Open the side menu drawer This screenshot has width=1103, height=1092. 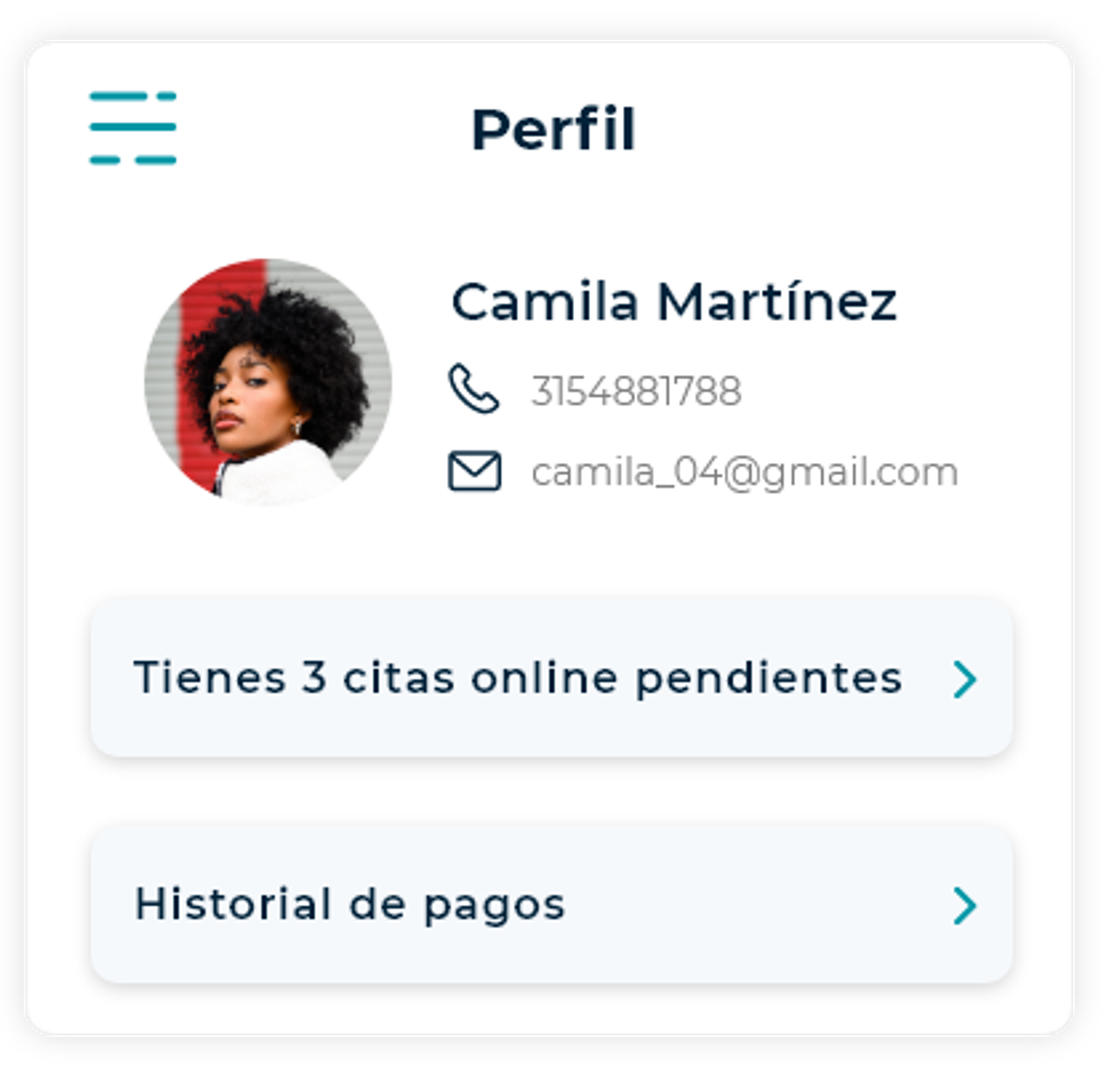coord(132,128)
